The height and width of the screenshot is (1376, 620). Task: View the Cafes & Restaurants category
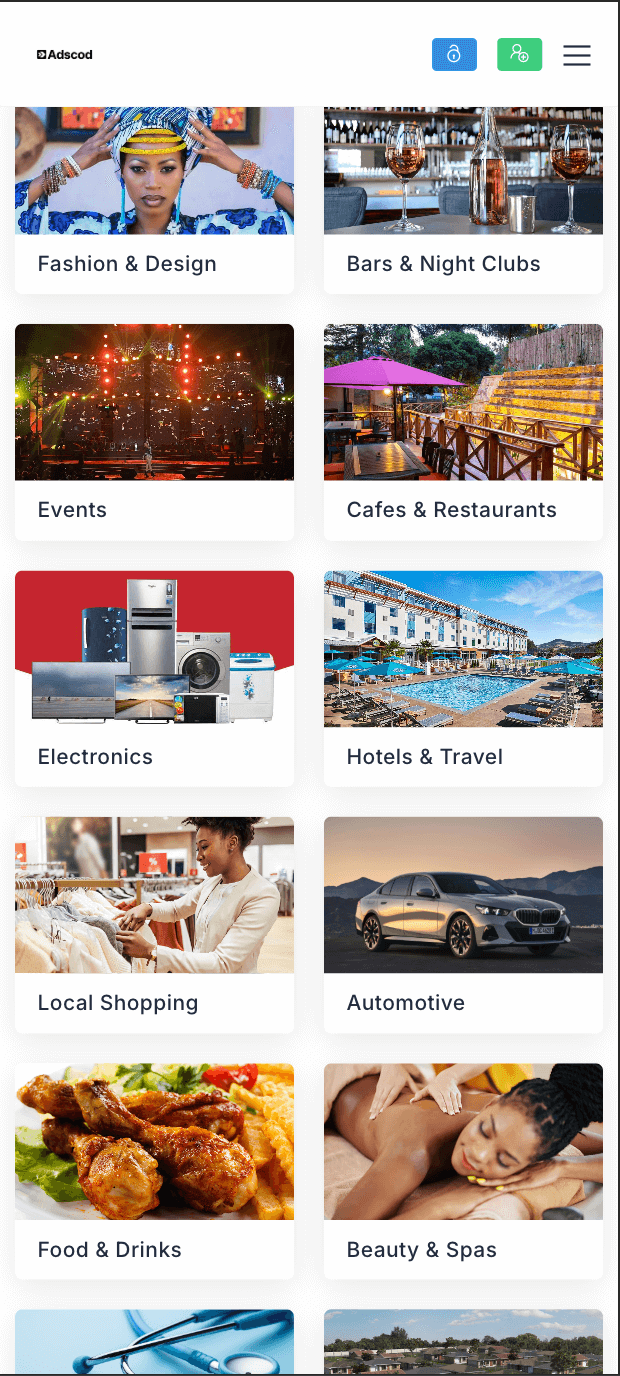(463, 431)
